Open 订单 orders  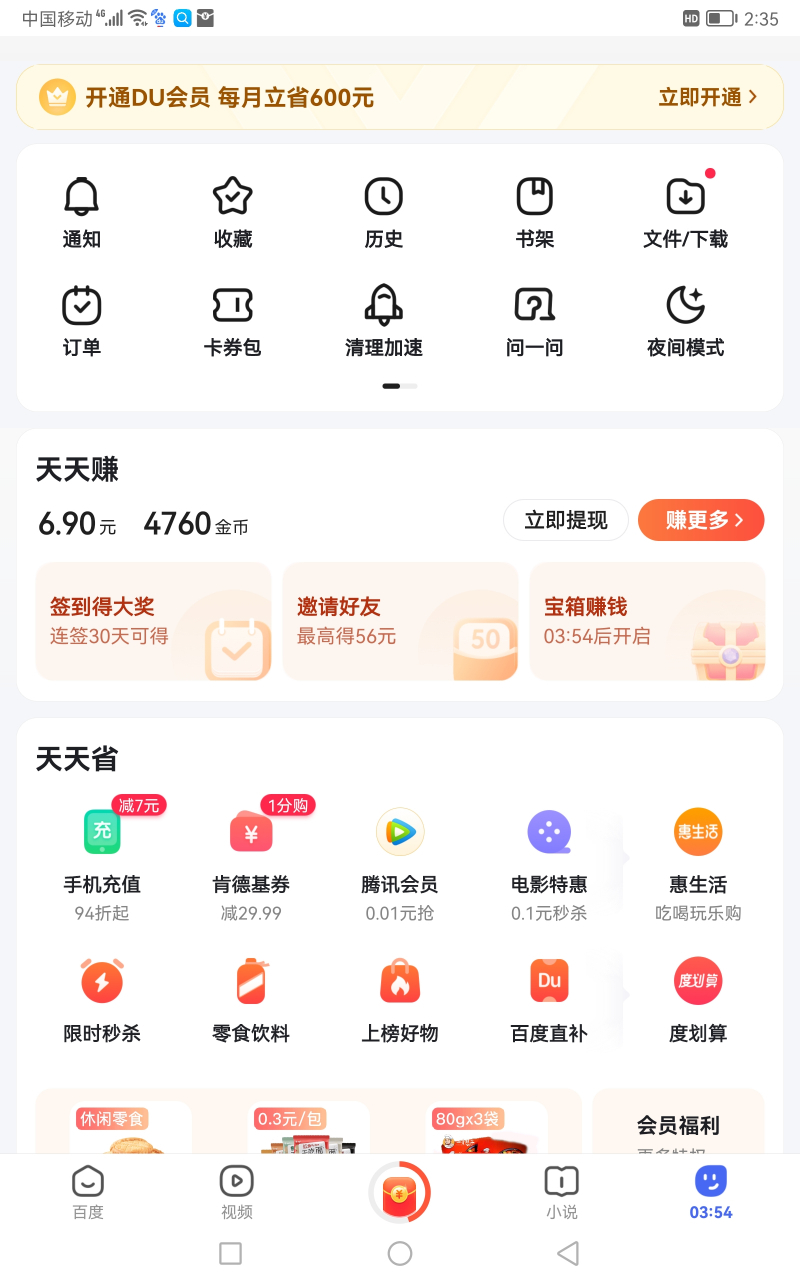pyautogui.click(x=82, y=321)
